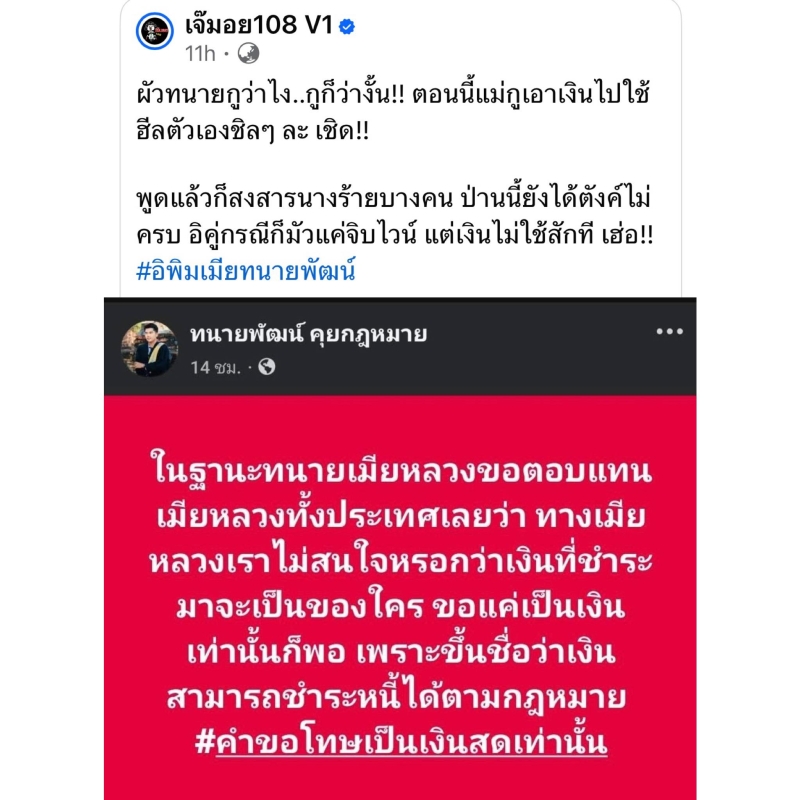Open the #อิพิมเมียทนายพัฒน์ hashtag
800x800 pixels.
click(247, 271)
